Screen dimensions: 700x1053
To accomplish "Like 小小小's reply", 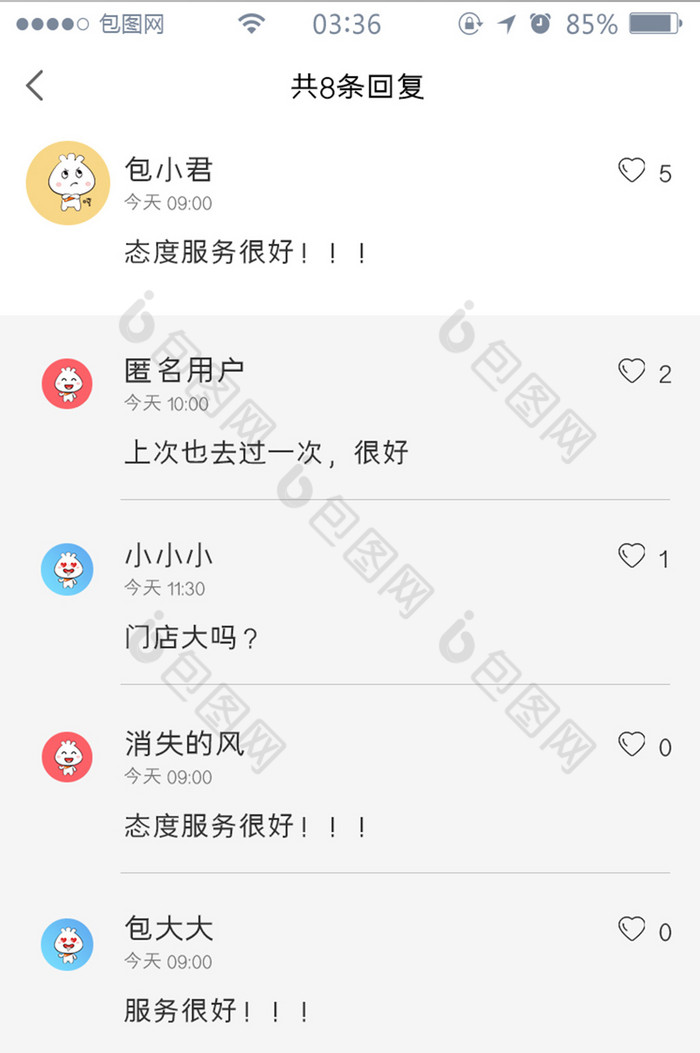I will click(632, 556).
